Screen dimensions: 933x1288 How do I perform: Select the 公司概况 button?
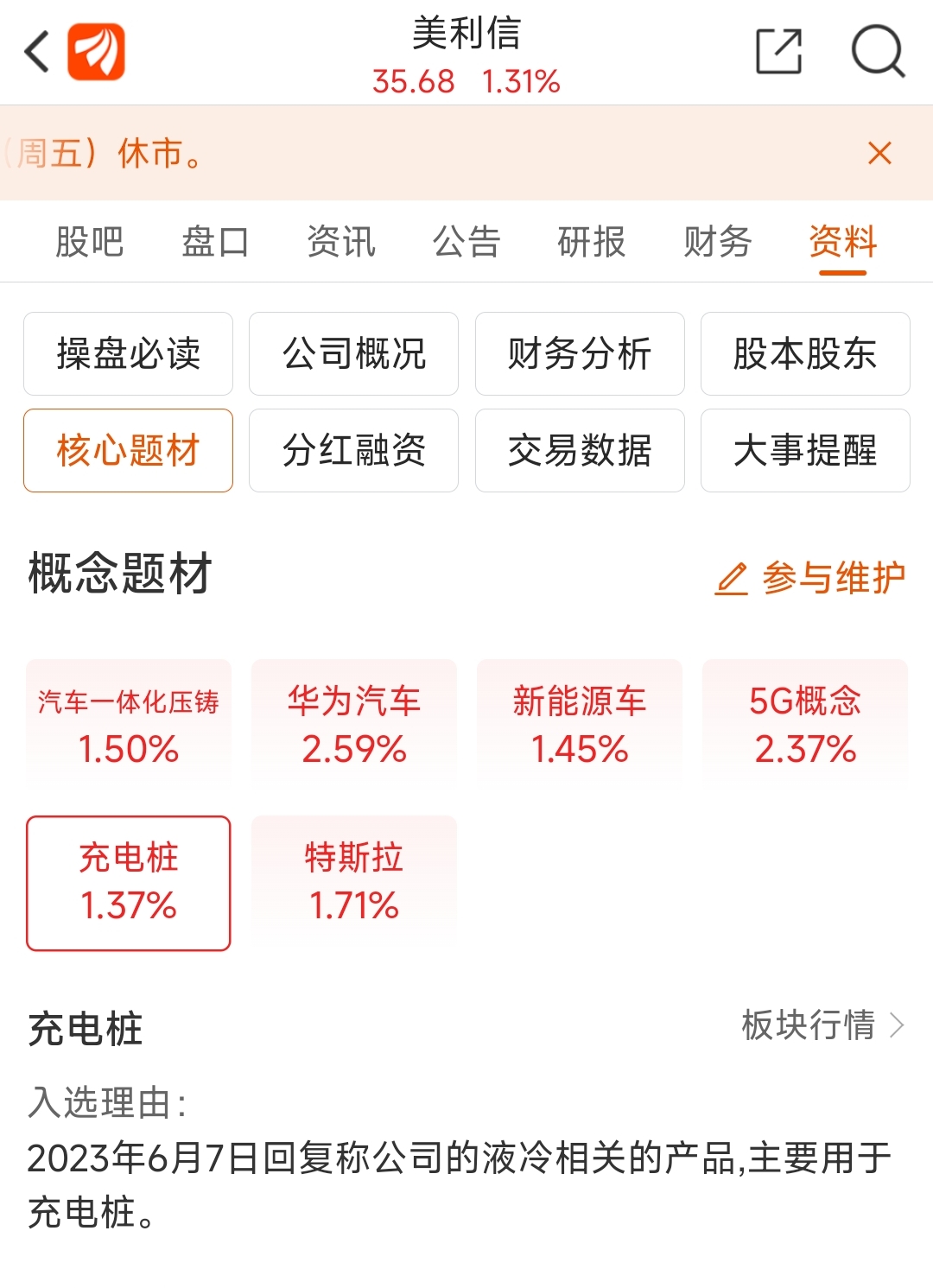tap(353, 353)
